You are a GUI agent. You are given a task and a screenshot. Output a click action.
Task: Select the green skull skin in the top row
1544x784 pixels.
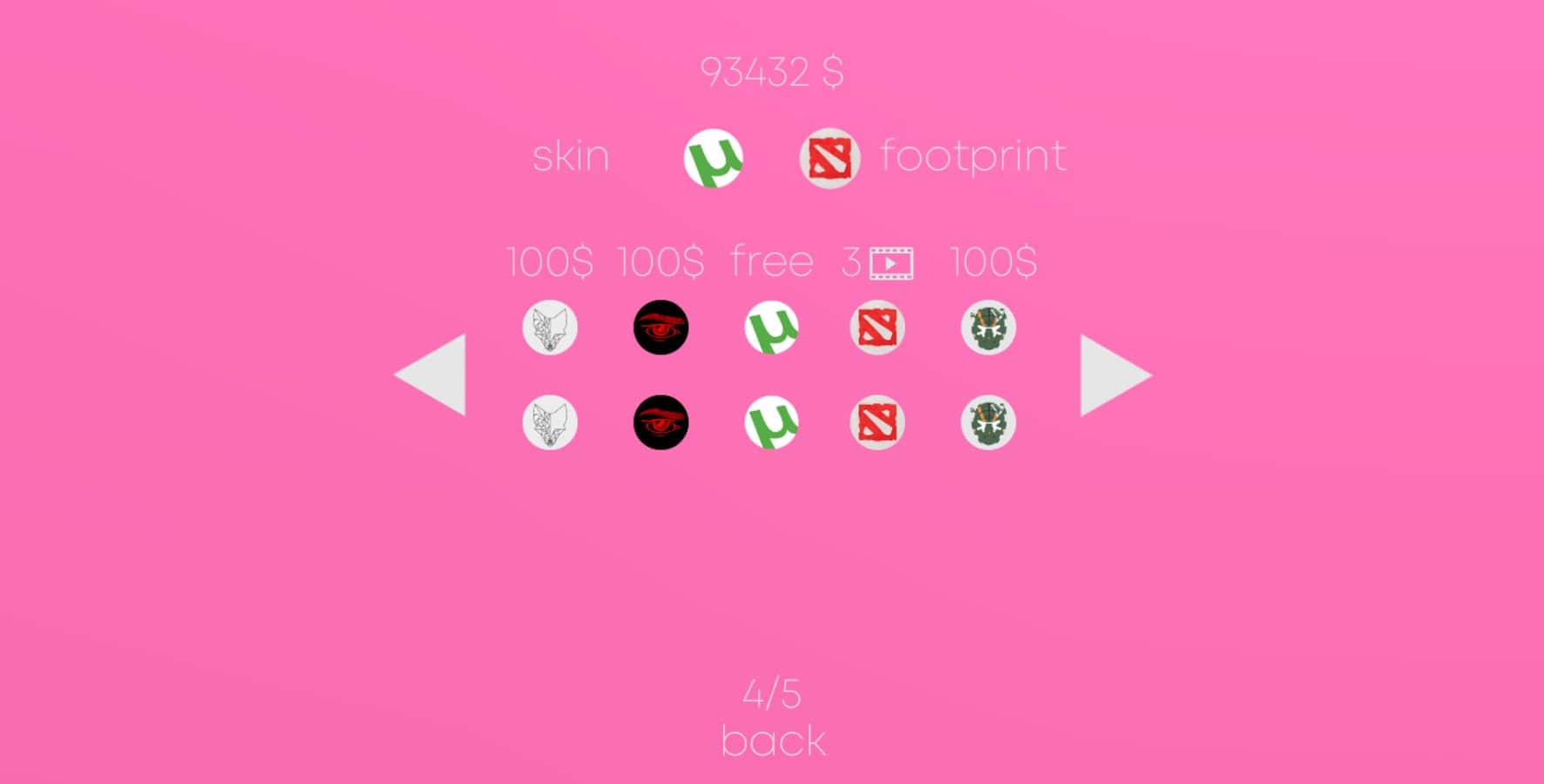coord(988,328)
